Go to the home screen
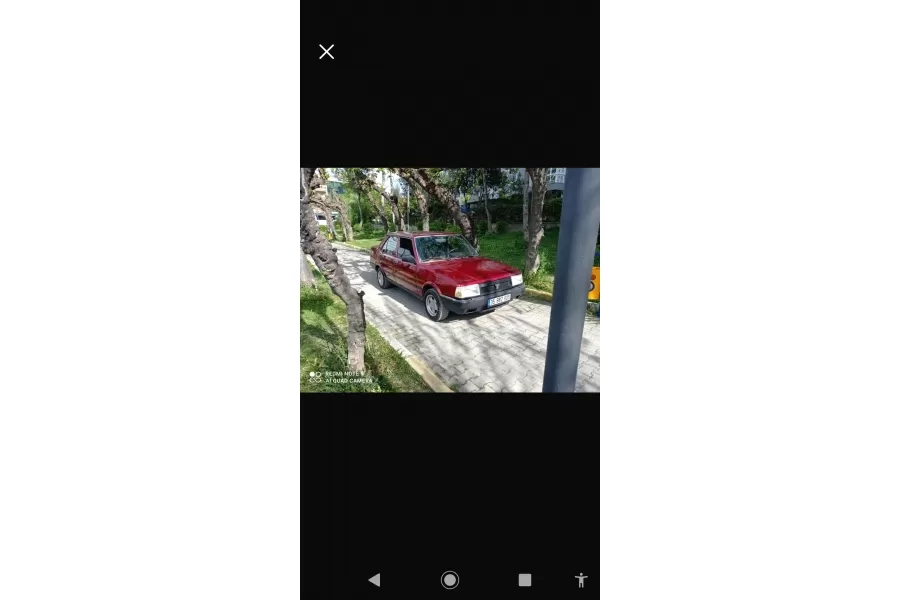900x600 pixels. click(450, 579)
